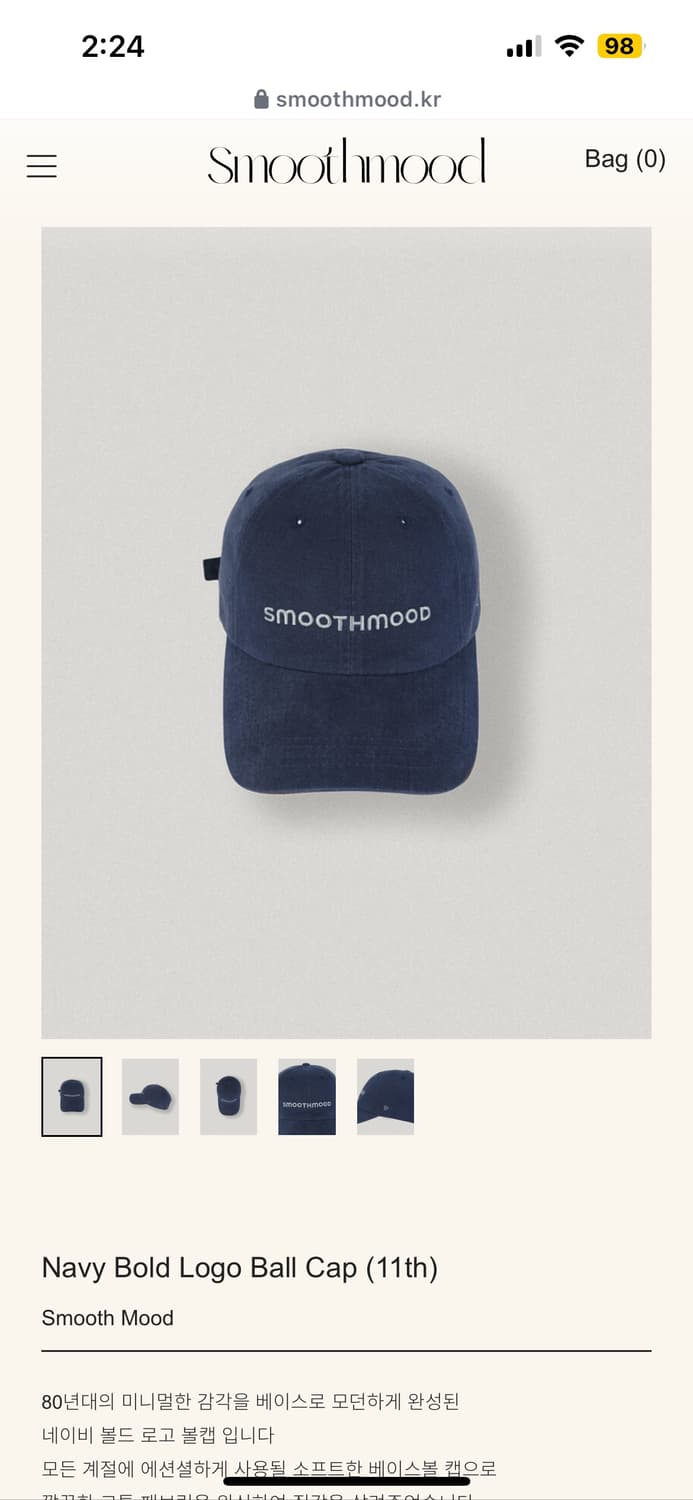Select the front-view cap thumbnail with the border
This screenshot has height=1500, width=693.
(x=71, y=1097)
